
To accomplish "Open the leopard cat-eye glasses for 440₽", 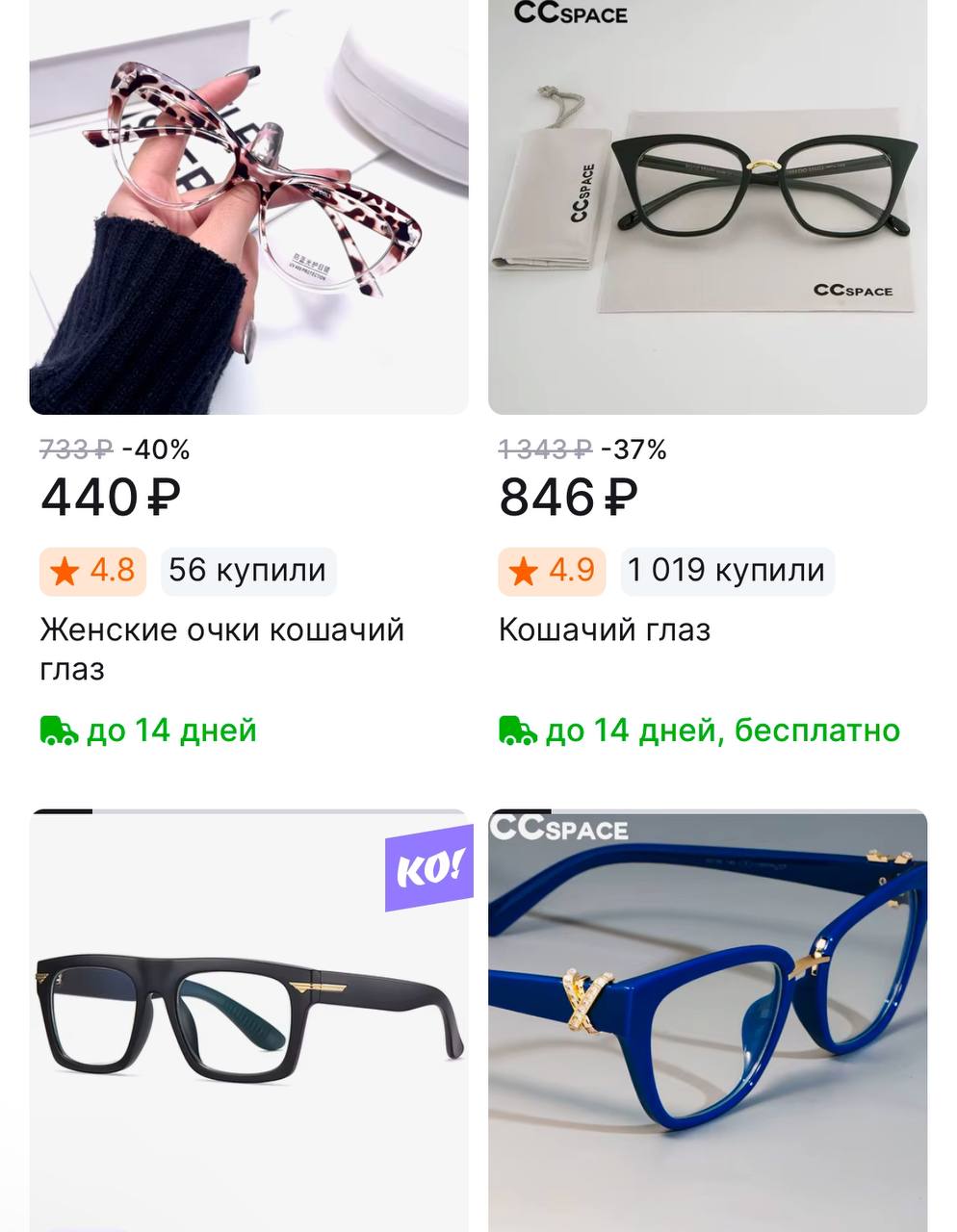I will (x=248, y=207).
